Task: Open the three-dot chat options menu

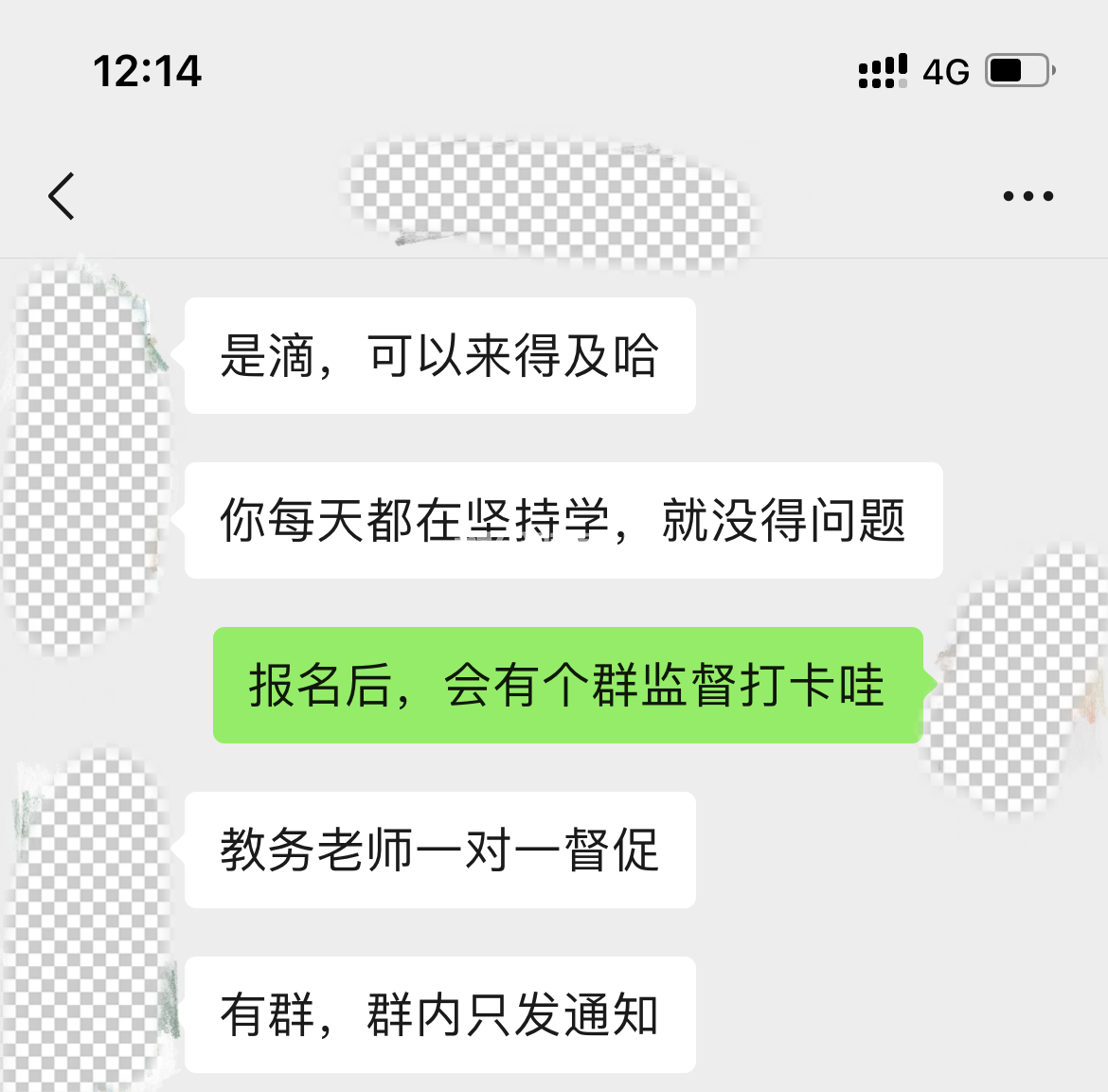Action: click(x=1028, y=197)
